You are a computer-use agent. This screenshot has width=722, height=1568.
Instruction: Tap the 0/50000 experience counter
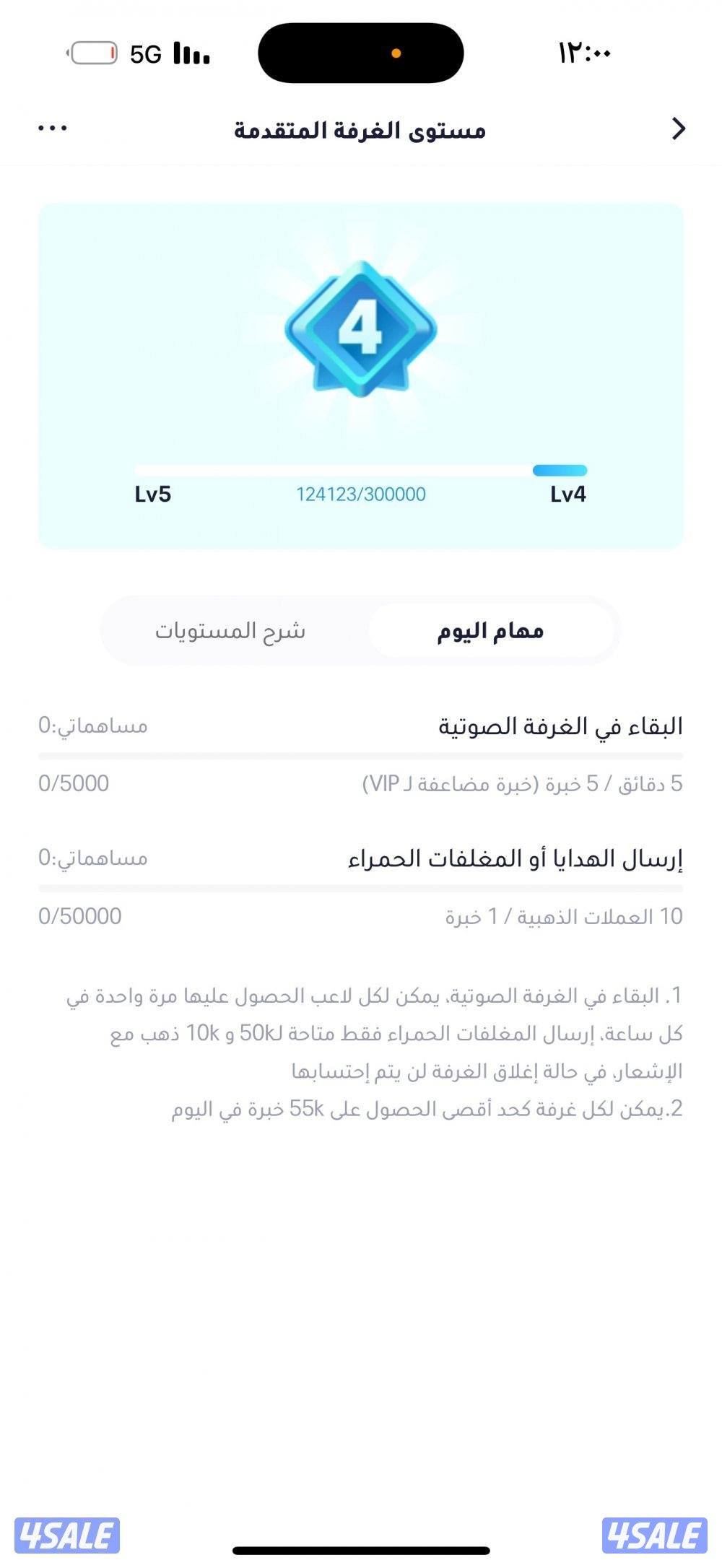pyautogui.click(x=81, y=916)
